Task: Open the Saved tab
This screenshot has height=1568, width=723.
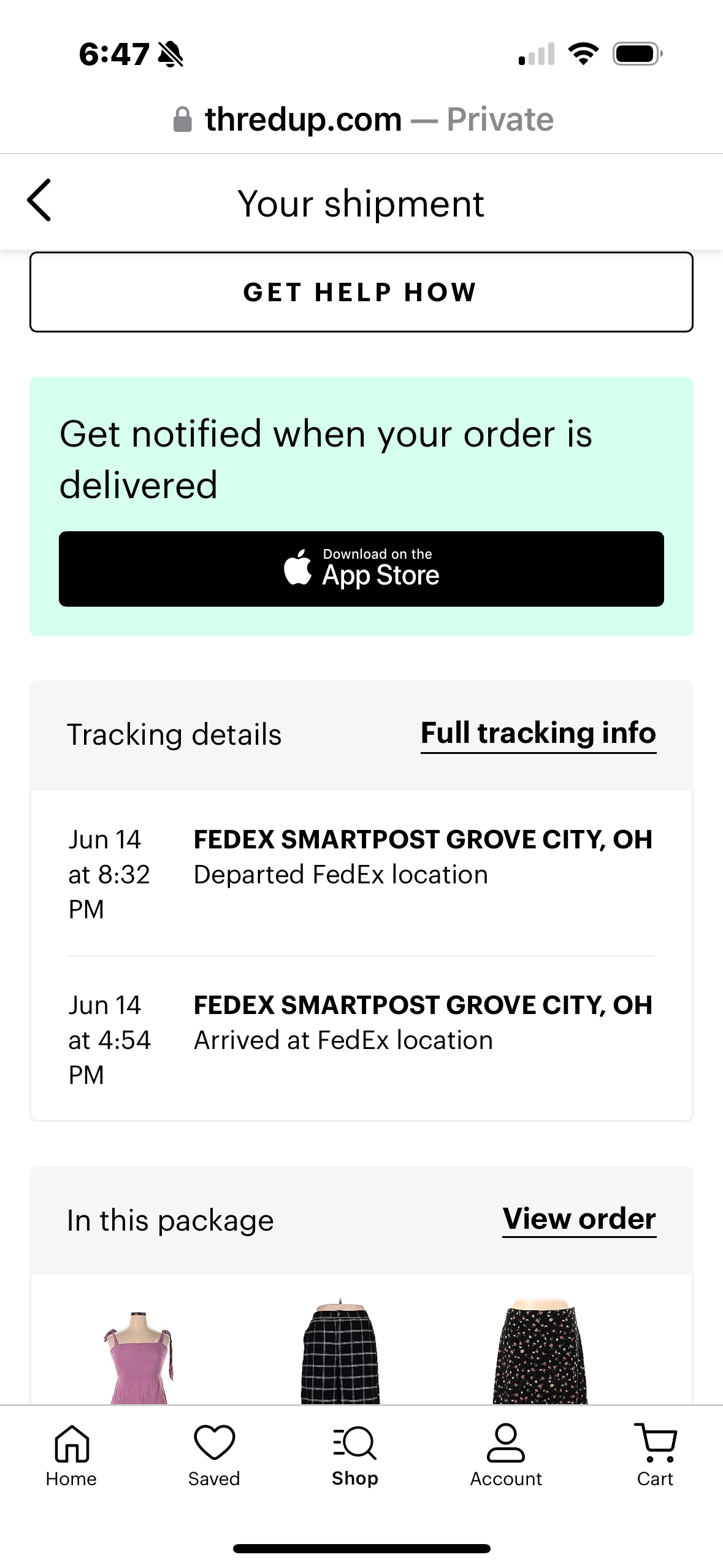Action: (214, 1455)
